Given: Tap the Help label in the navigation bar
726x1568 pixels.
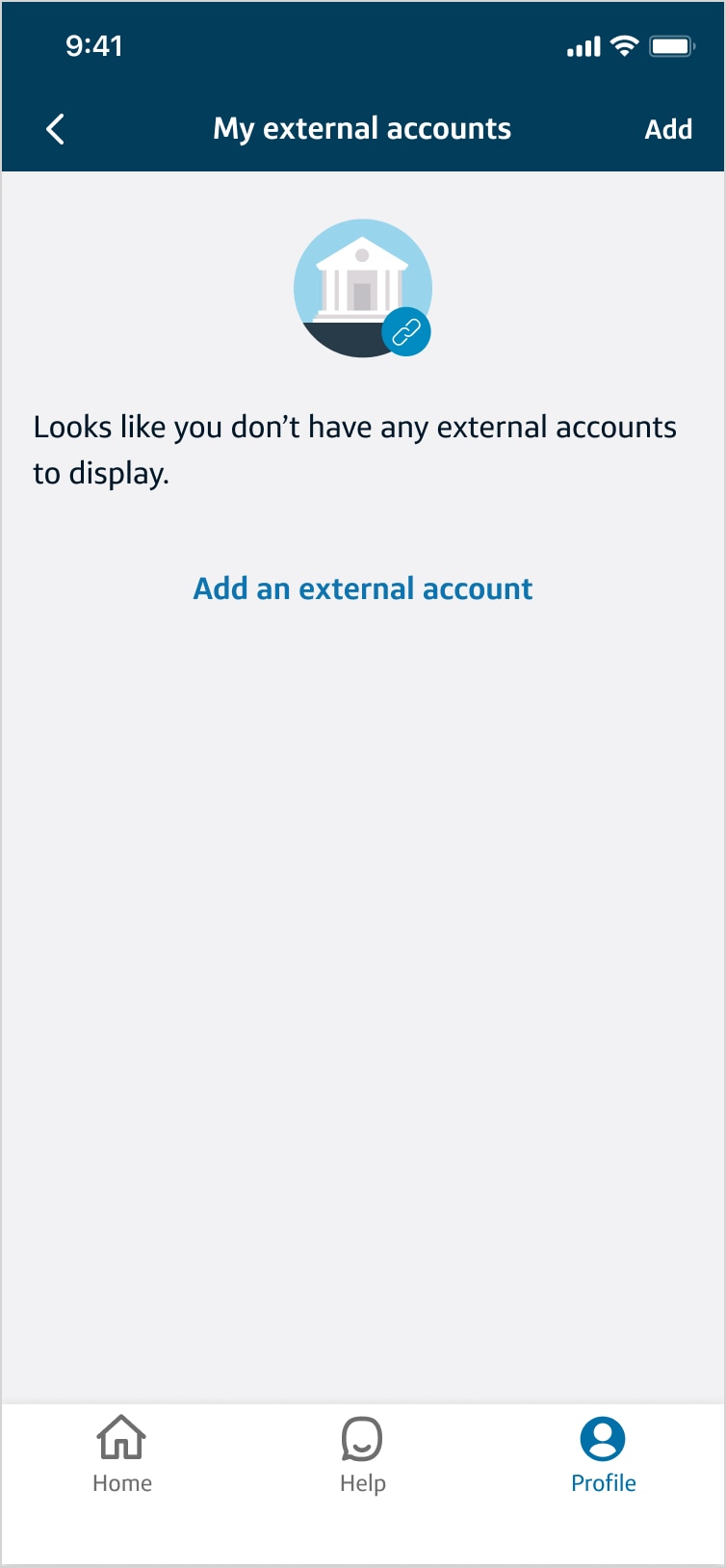Looking at the screenshot, I should [362, 1483].
